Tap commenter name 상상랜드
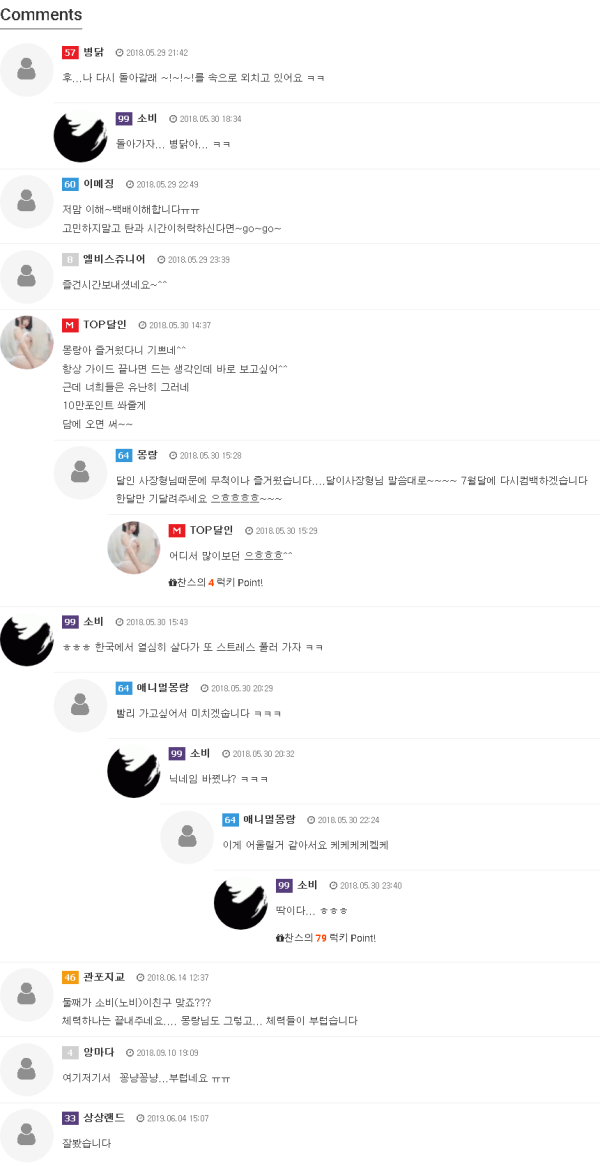The image size is (600, 1166). [103, 1118]
